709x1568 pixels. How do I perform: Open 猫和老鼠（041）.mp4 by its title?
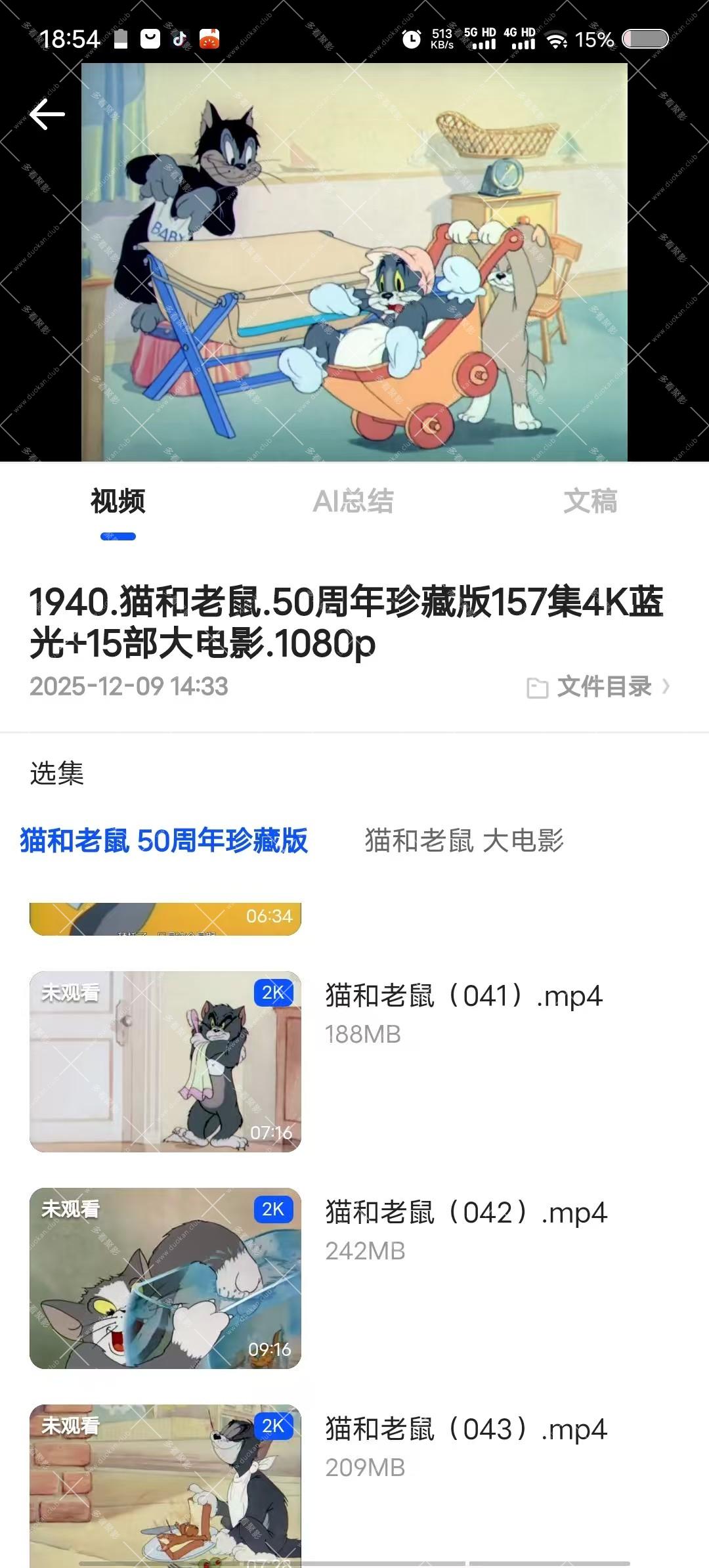[463, 995]
